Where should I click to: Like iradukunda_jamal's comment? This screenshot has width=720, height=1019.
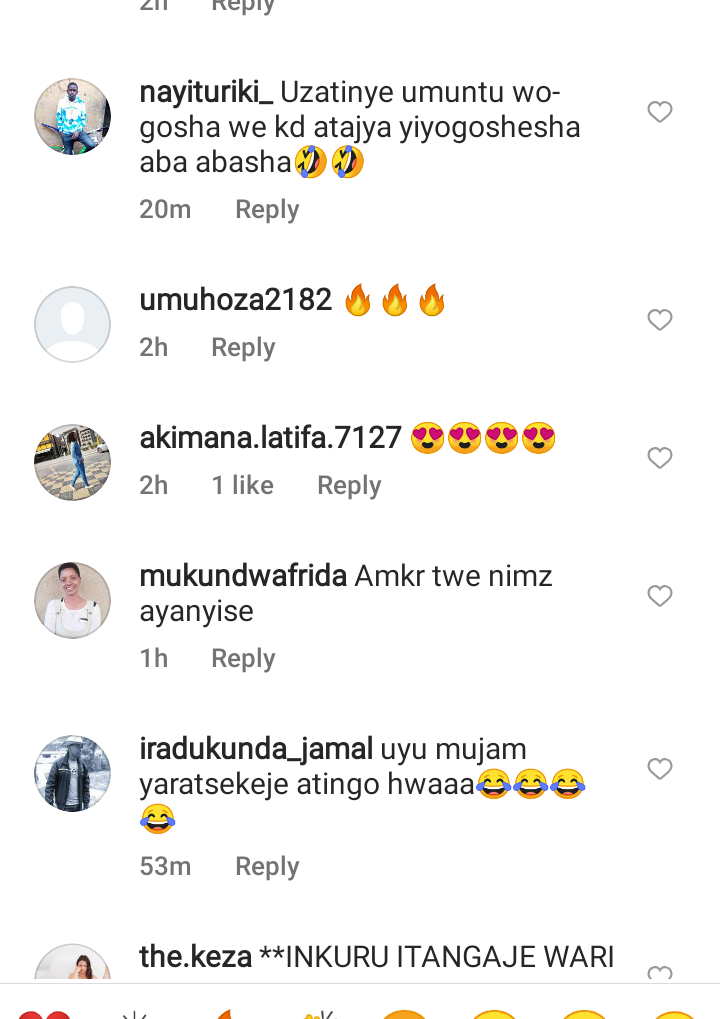tap(659, 769)
